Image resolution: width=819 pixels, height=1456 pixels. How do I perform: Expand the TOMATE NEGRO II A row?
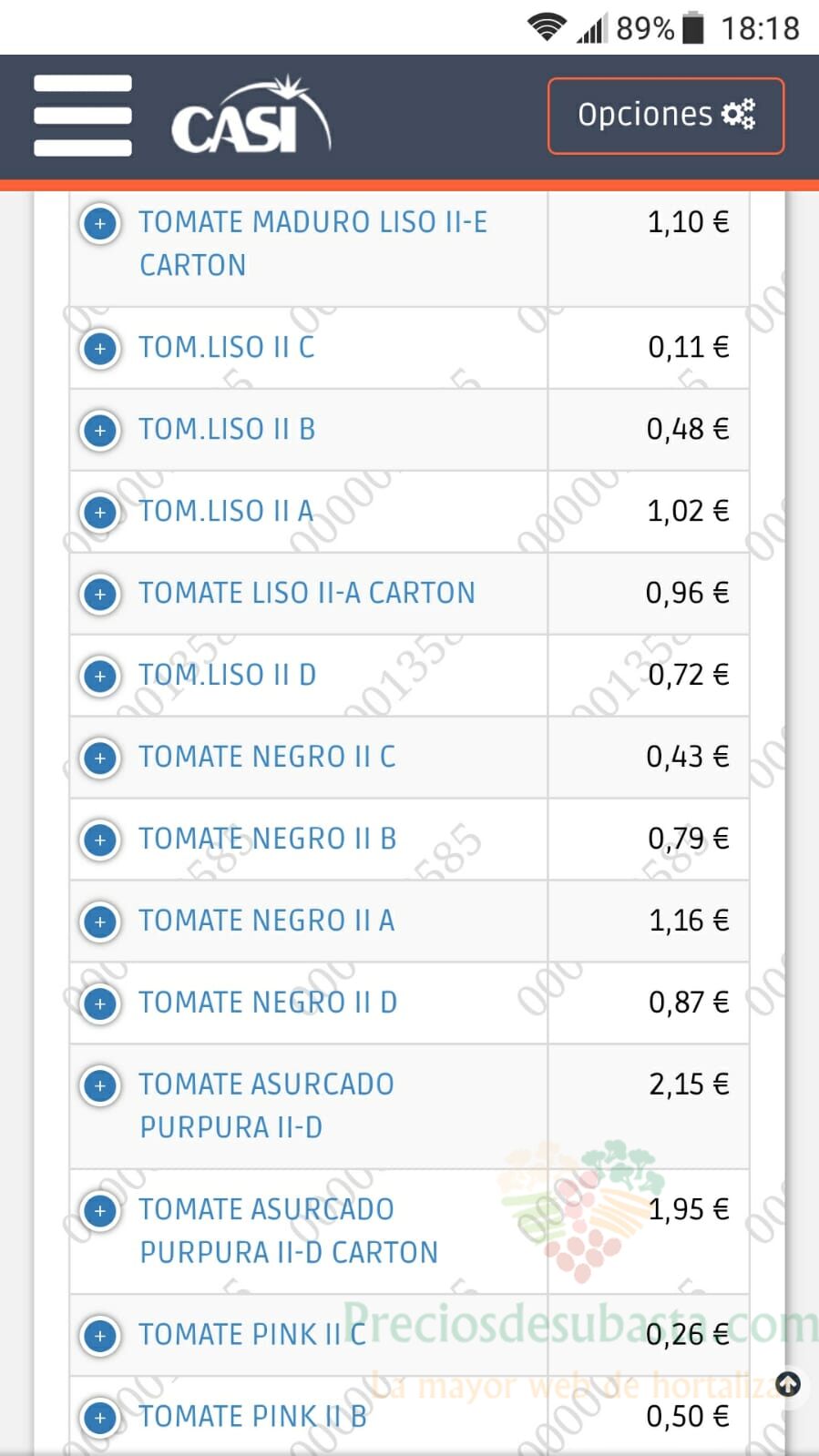[x=100, y=921]
